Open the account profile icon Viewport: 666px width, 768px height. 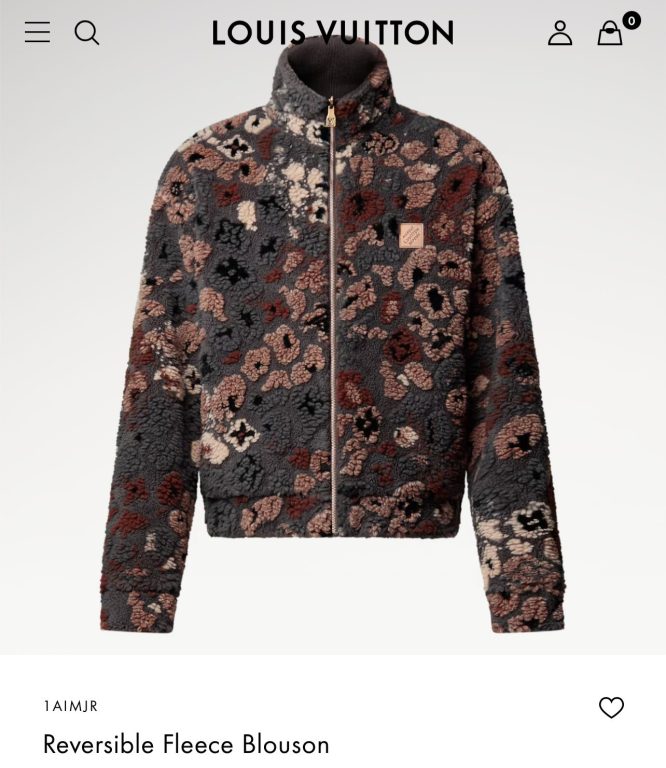point(560,33)
